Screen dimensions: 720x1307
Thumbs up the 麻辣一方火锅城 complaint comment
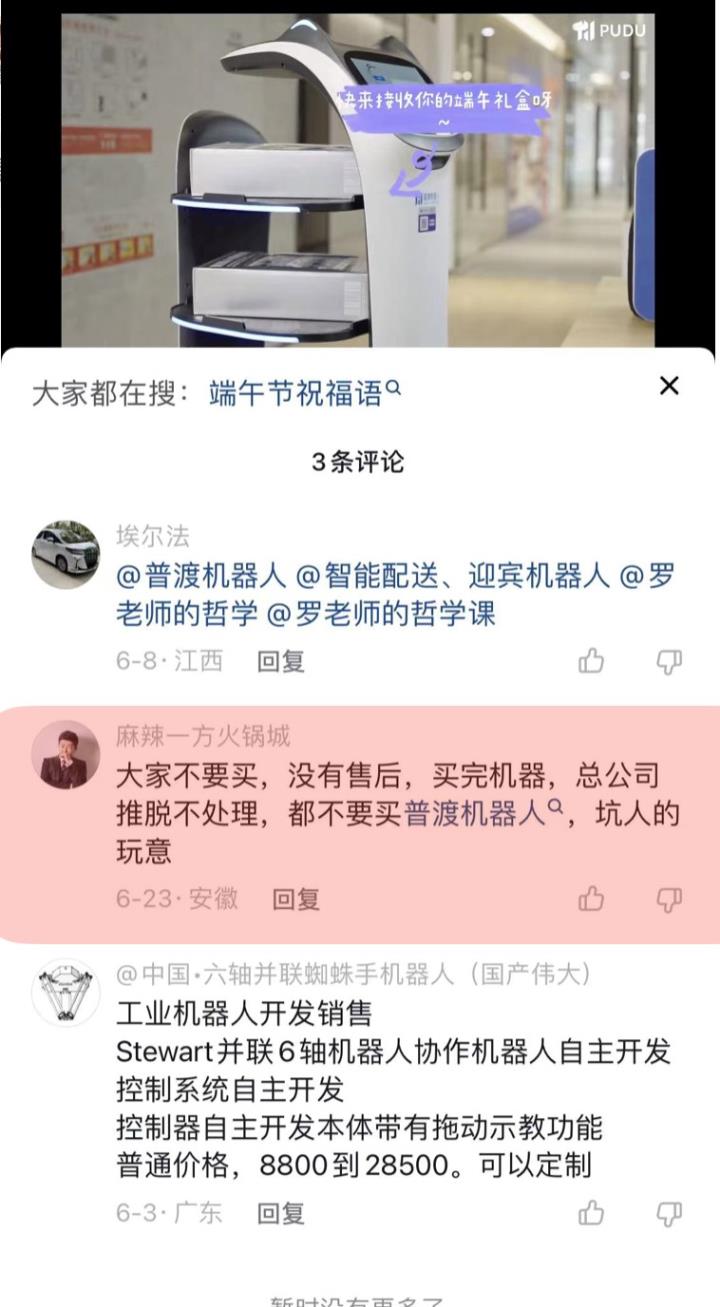[593, 898]
